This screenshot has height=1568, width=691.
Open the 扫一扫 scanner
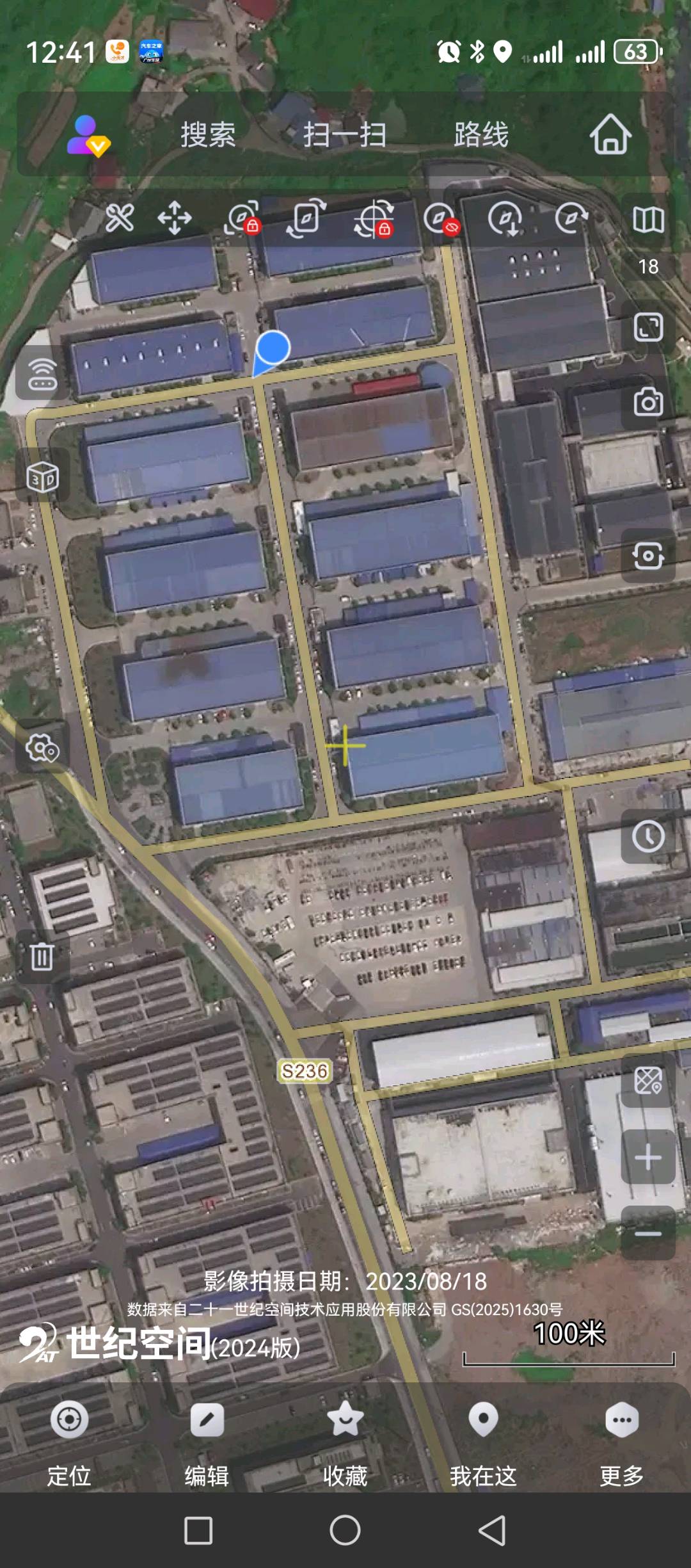[344, 135]
